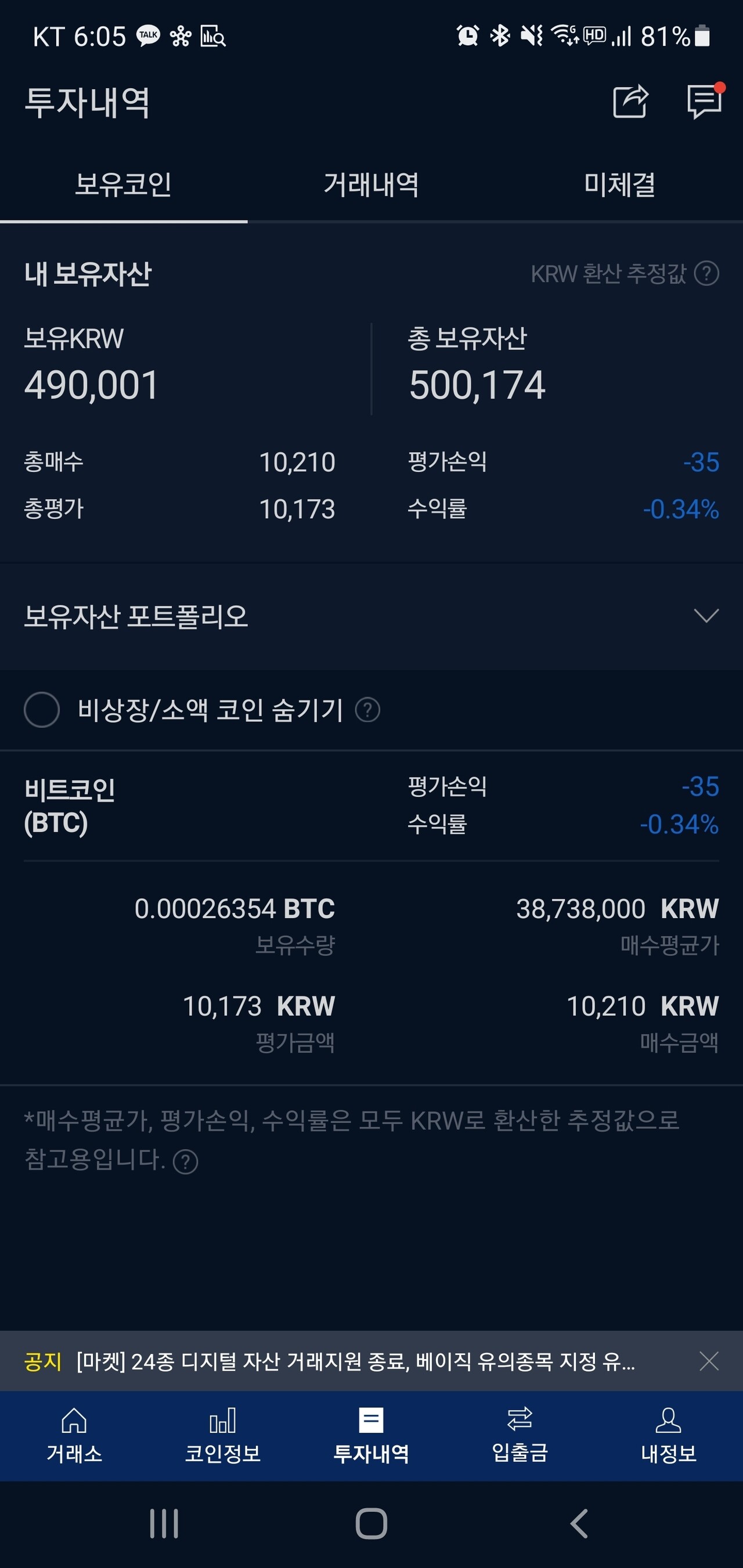Screen dimensions: 743x1568
Task: Tap the battery indicator in status bar
Action: [701, 38]
